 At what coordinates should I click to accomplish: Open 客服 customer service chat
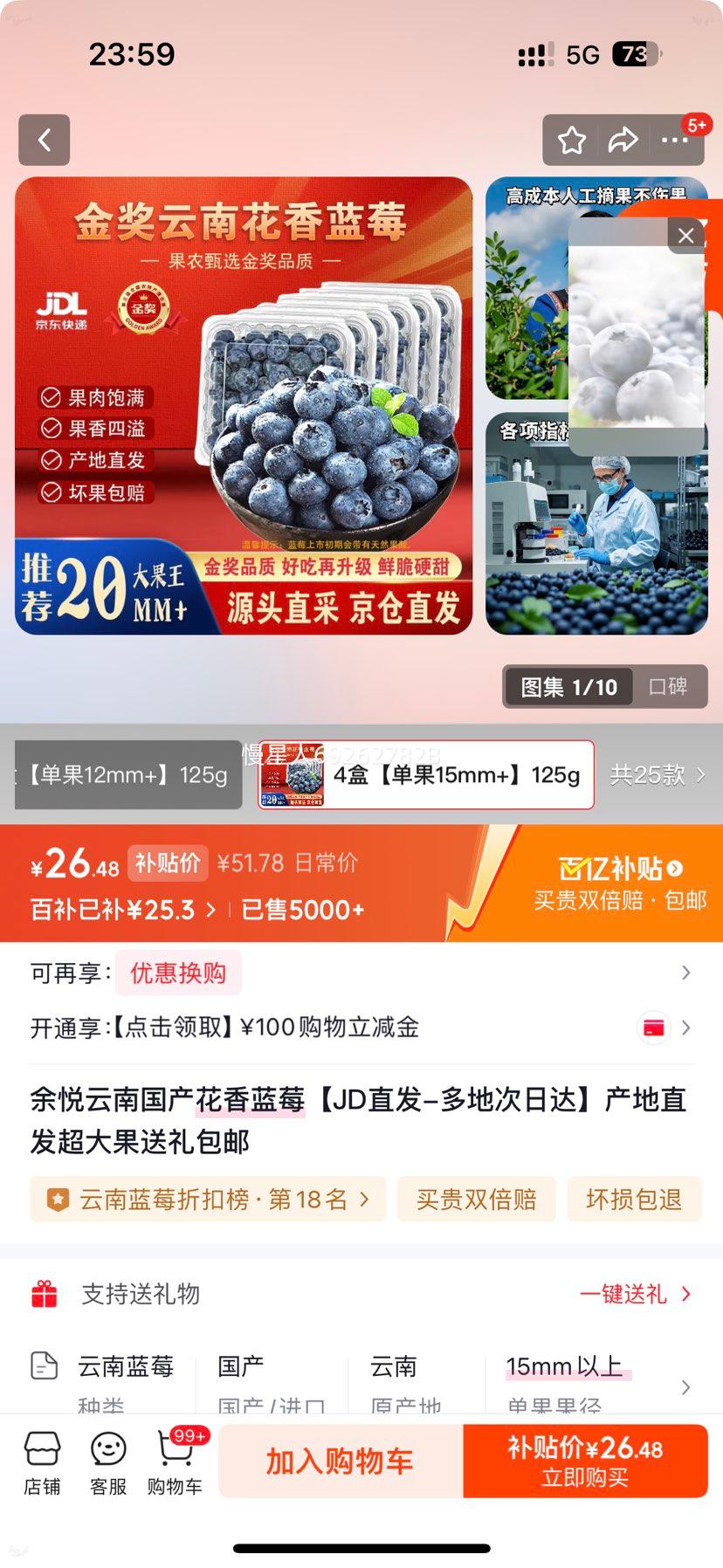(107, 1461)
